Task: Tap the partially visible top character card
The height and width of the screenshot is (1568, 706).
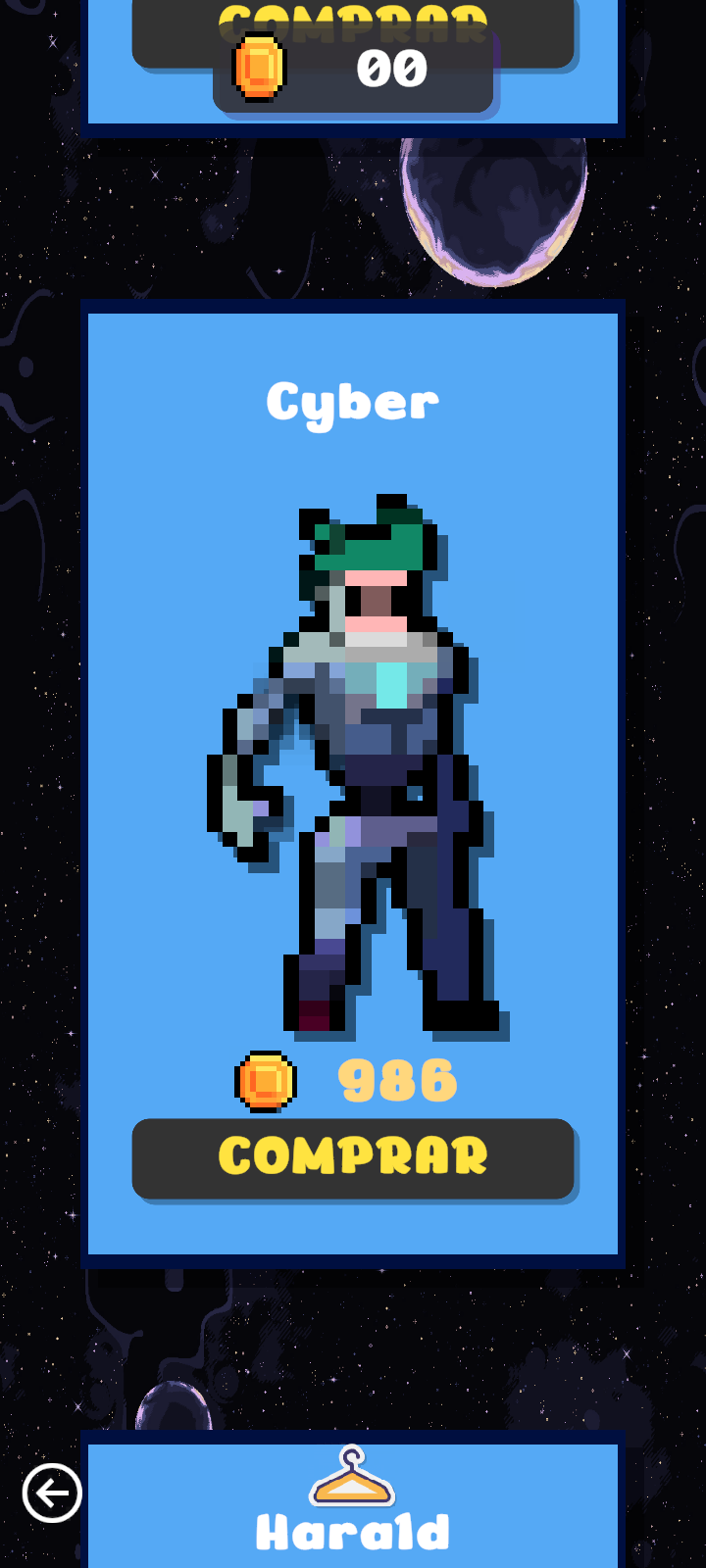Action: click(x=353, y=64)
